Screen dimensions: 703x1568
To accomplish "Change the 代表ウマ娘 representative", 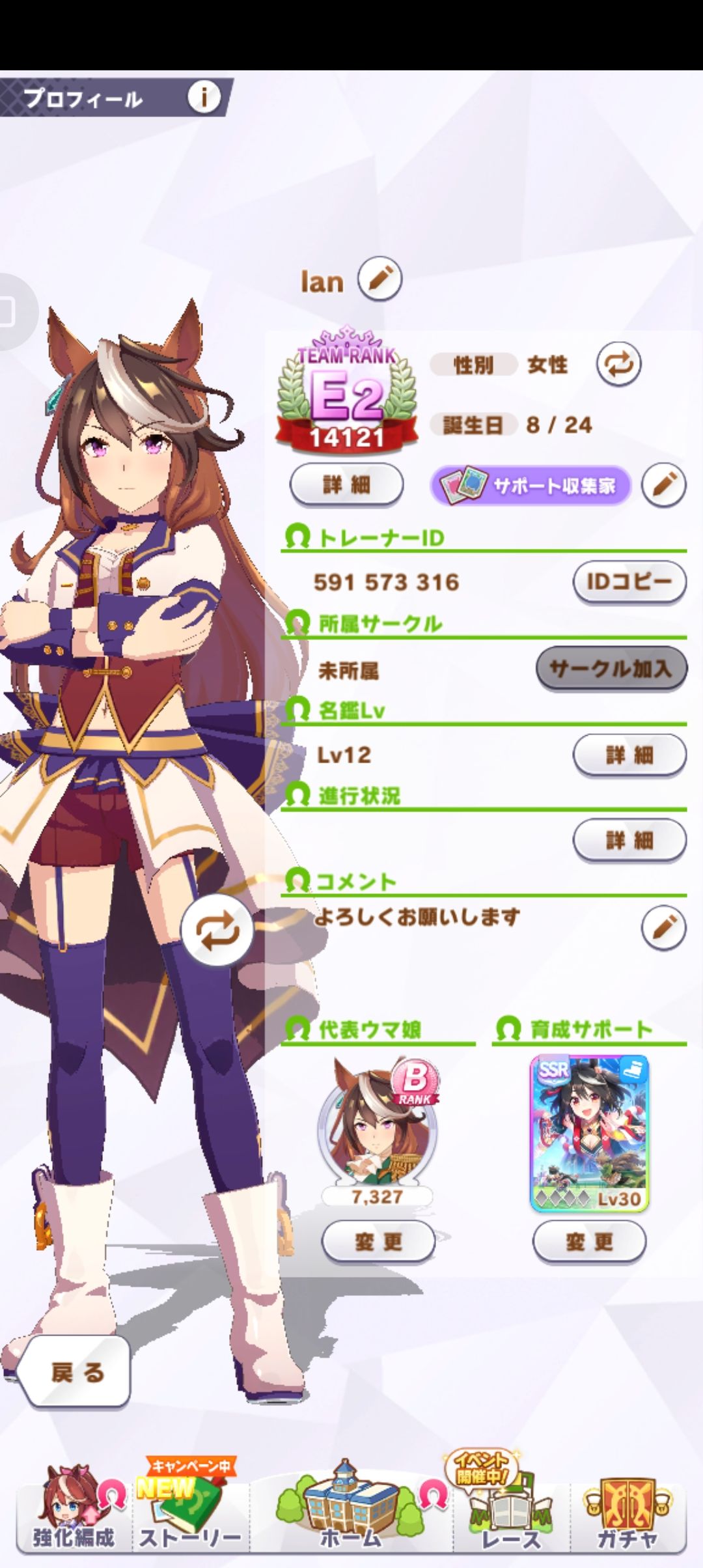I will click(x=378, y=1241).
